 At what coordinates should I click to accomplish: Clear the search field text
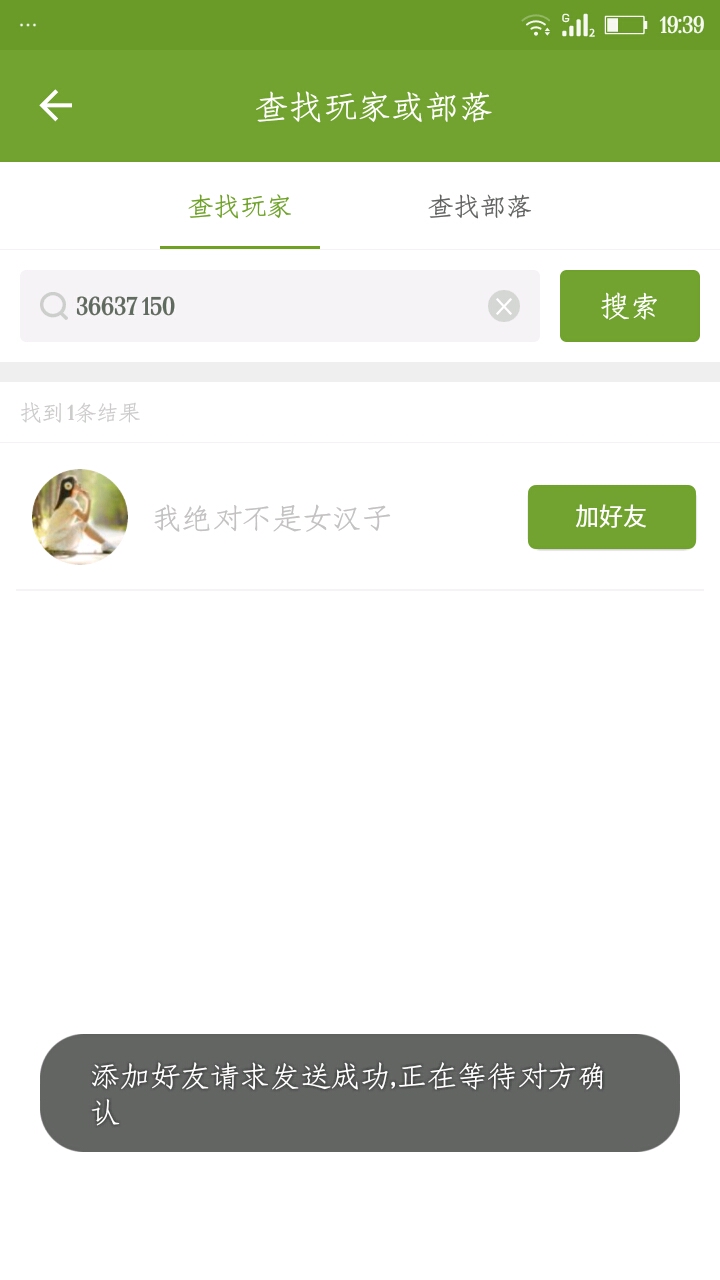tap(504, 306)
